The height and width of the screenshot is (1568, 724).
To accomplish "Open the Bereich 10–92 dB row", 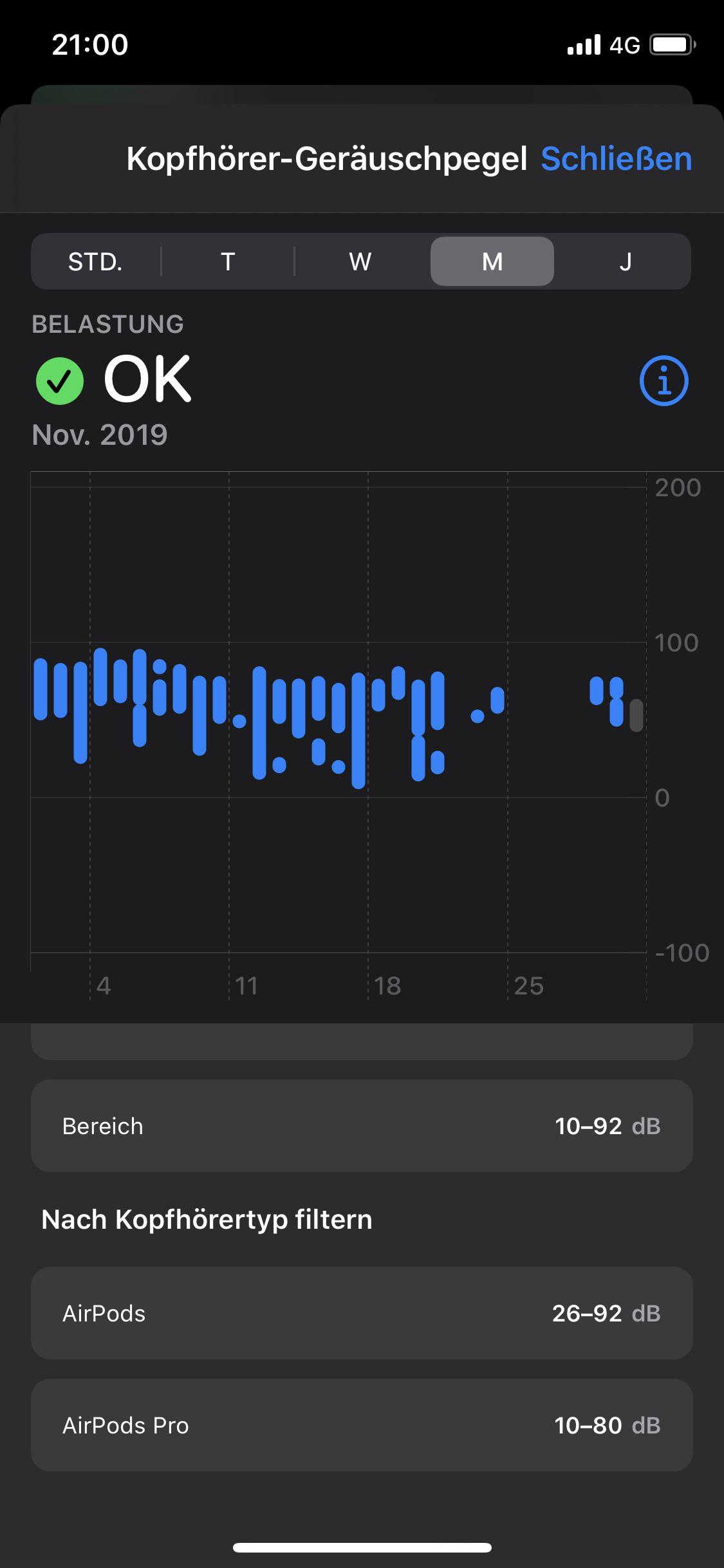I will tap(362, 1125).
